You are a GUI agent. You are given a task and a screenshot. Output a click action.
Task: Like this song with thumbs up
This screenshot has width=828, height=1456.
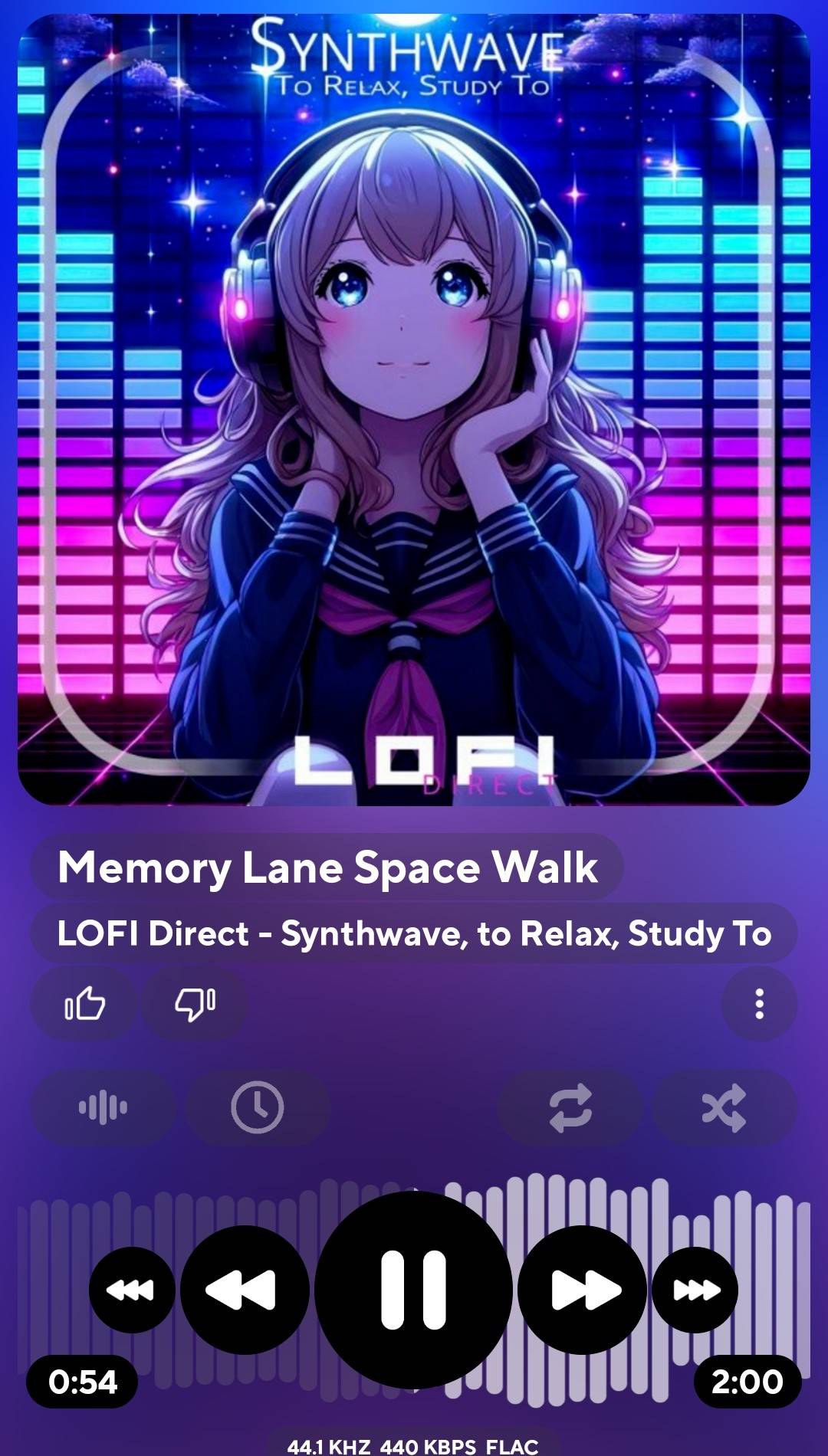coord(84,1003)
